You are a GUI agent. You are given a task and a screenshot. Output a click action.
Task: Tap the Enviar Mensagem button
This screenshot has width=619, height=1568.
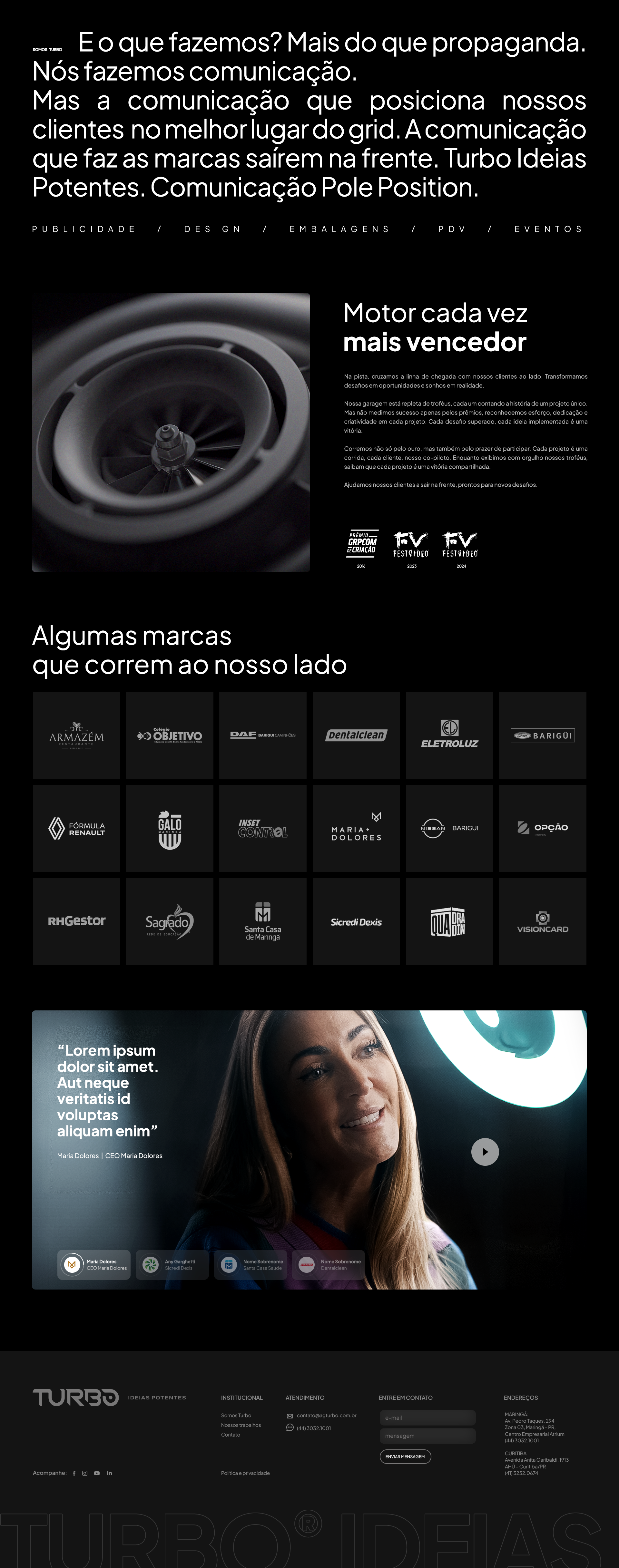(405, 1456)
